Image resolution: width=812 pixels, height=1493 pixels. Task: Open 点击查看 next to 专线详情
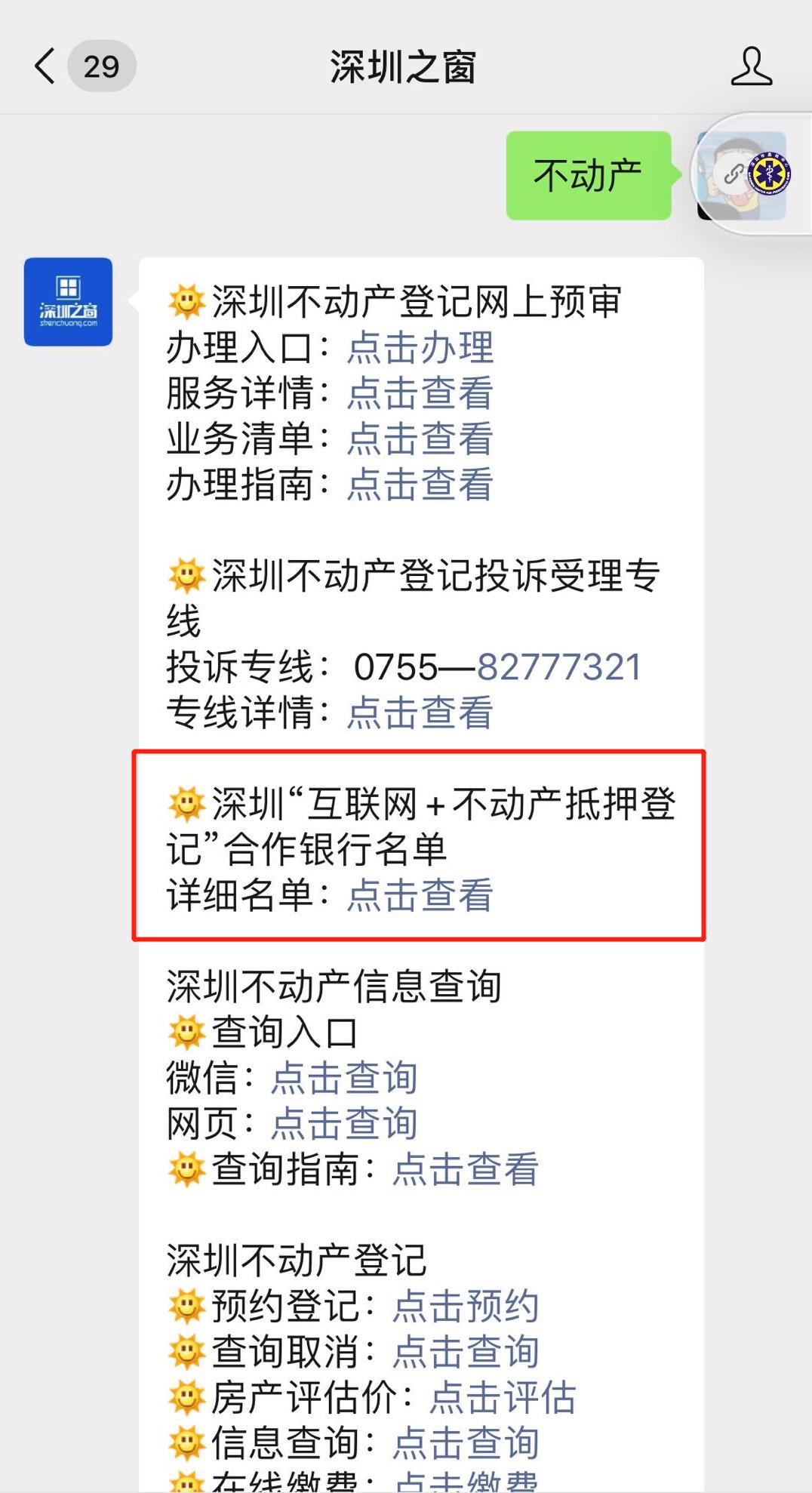tap(420, 713)
